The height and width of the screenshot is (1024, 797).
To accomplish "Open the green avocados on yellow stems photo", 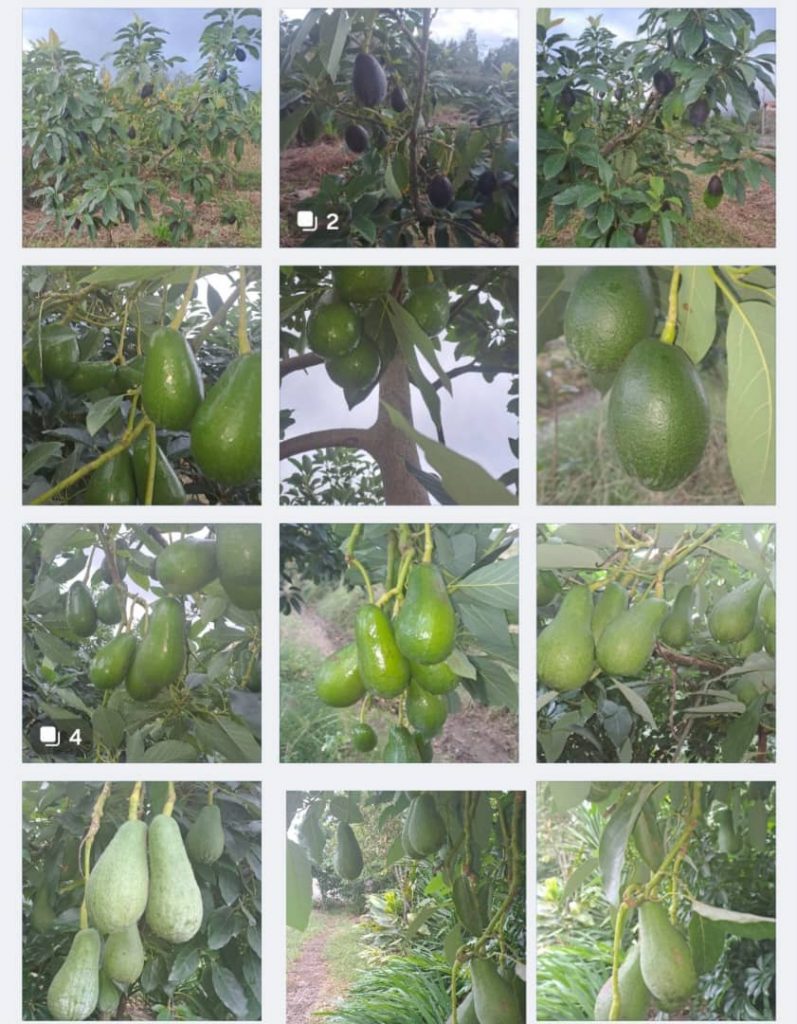I will (x=141, y=385).
